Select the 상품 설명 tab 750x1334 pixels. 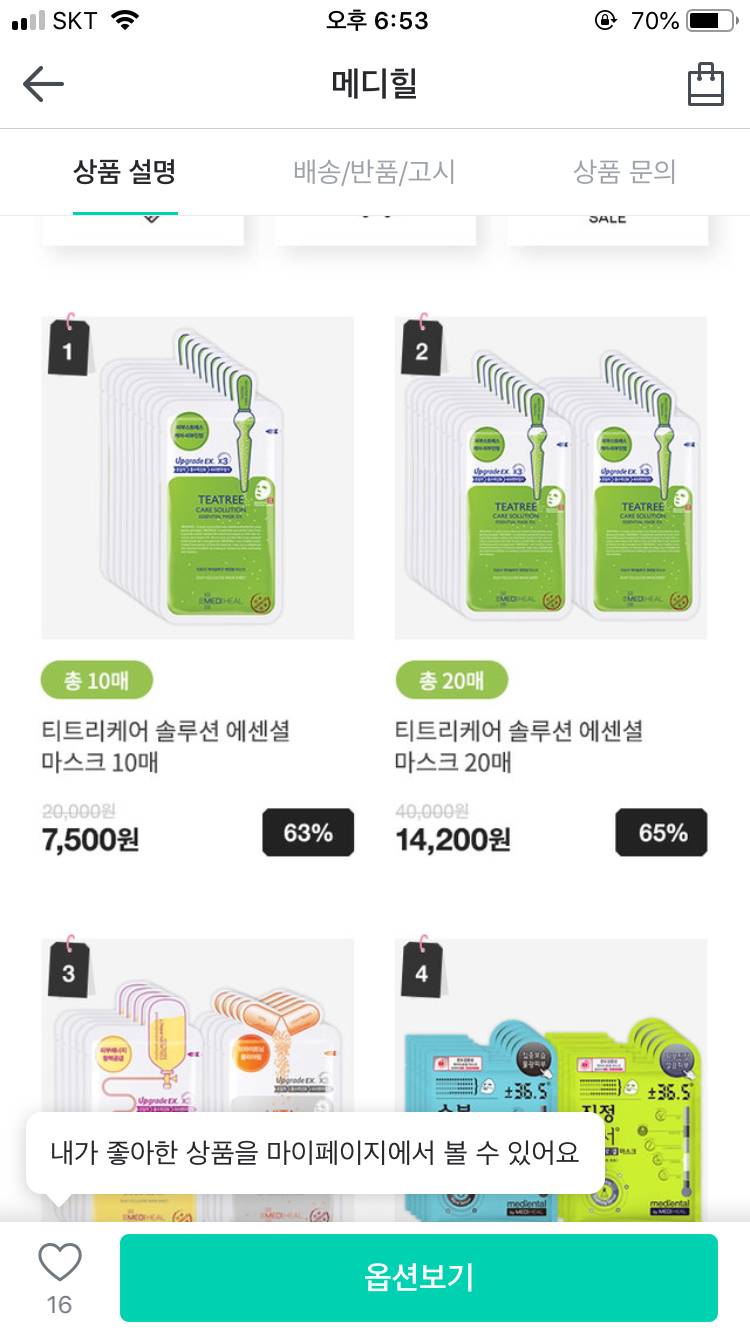(124, 171)
